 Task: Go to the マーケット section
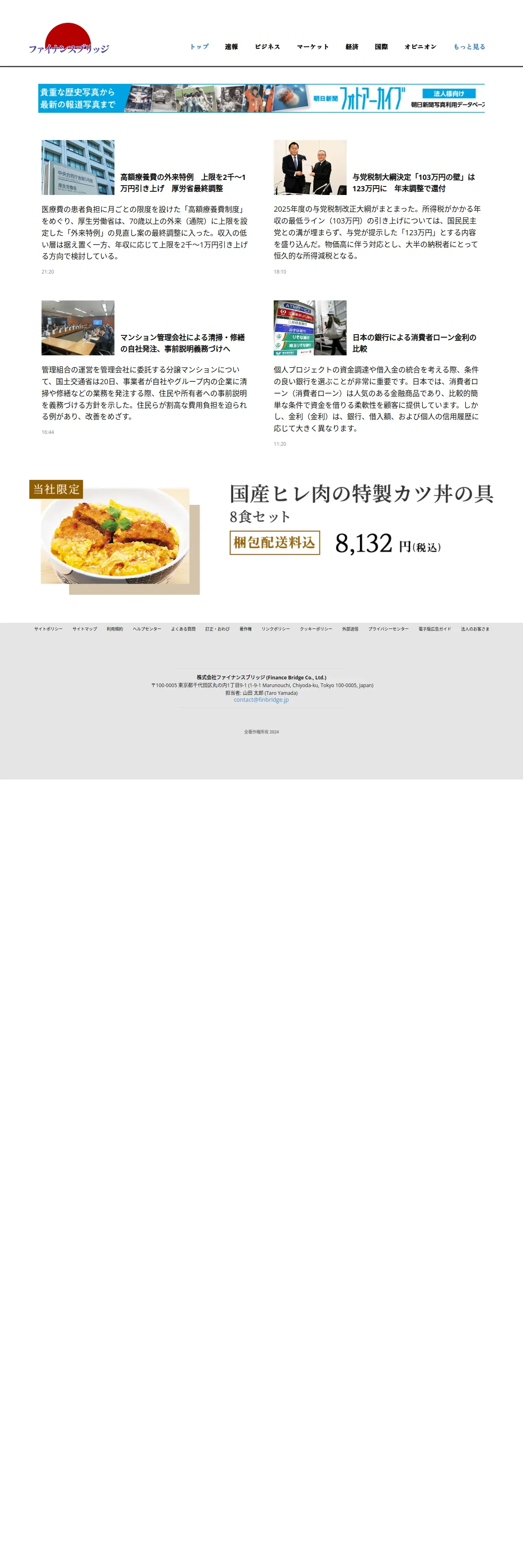point(313,47)
